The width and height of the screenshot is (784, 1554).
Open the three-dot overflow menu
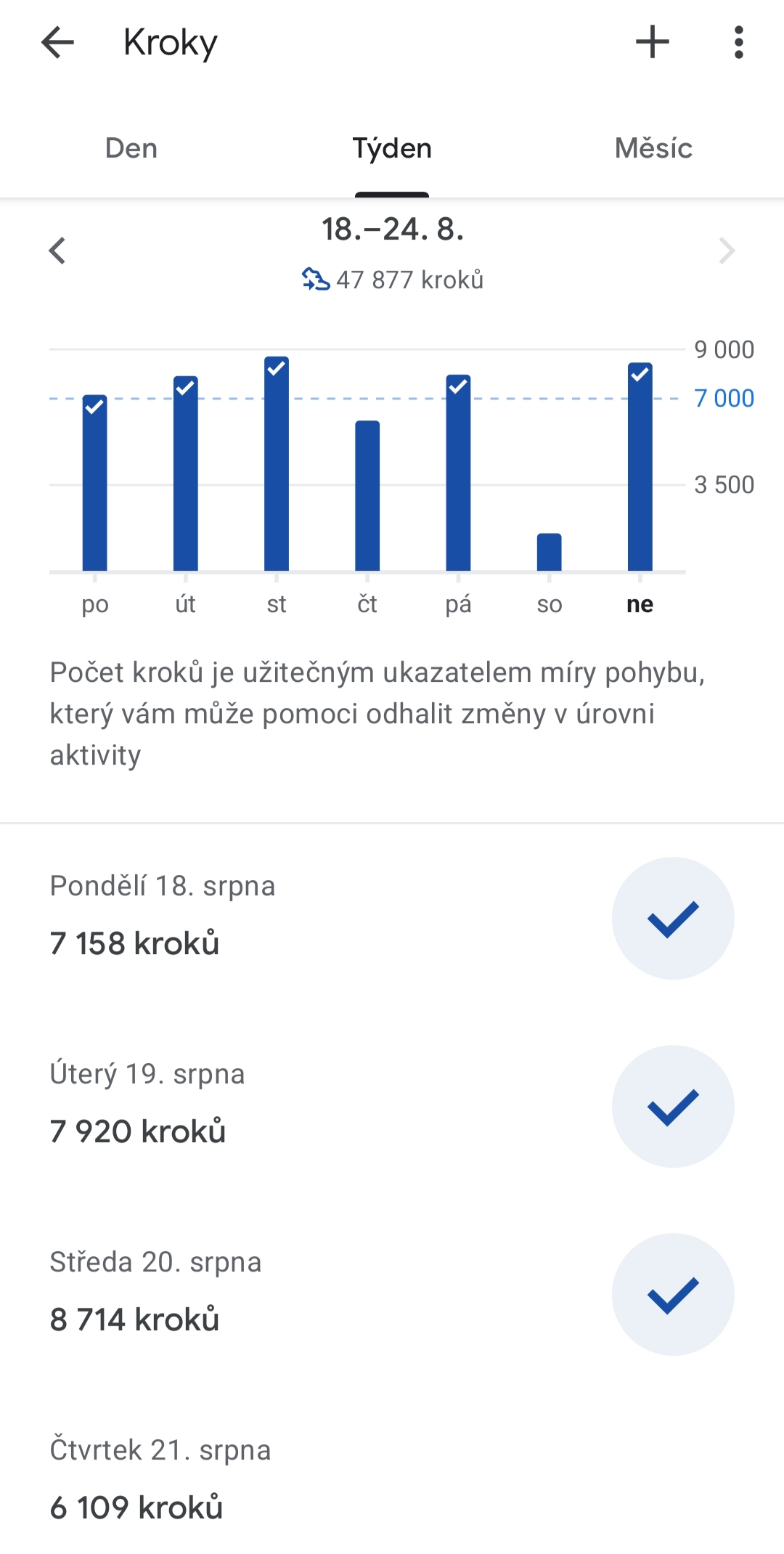738,42
